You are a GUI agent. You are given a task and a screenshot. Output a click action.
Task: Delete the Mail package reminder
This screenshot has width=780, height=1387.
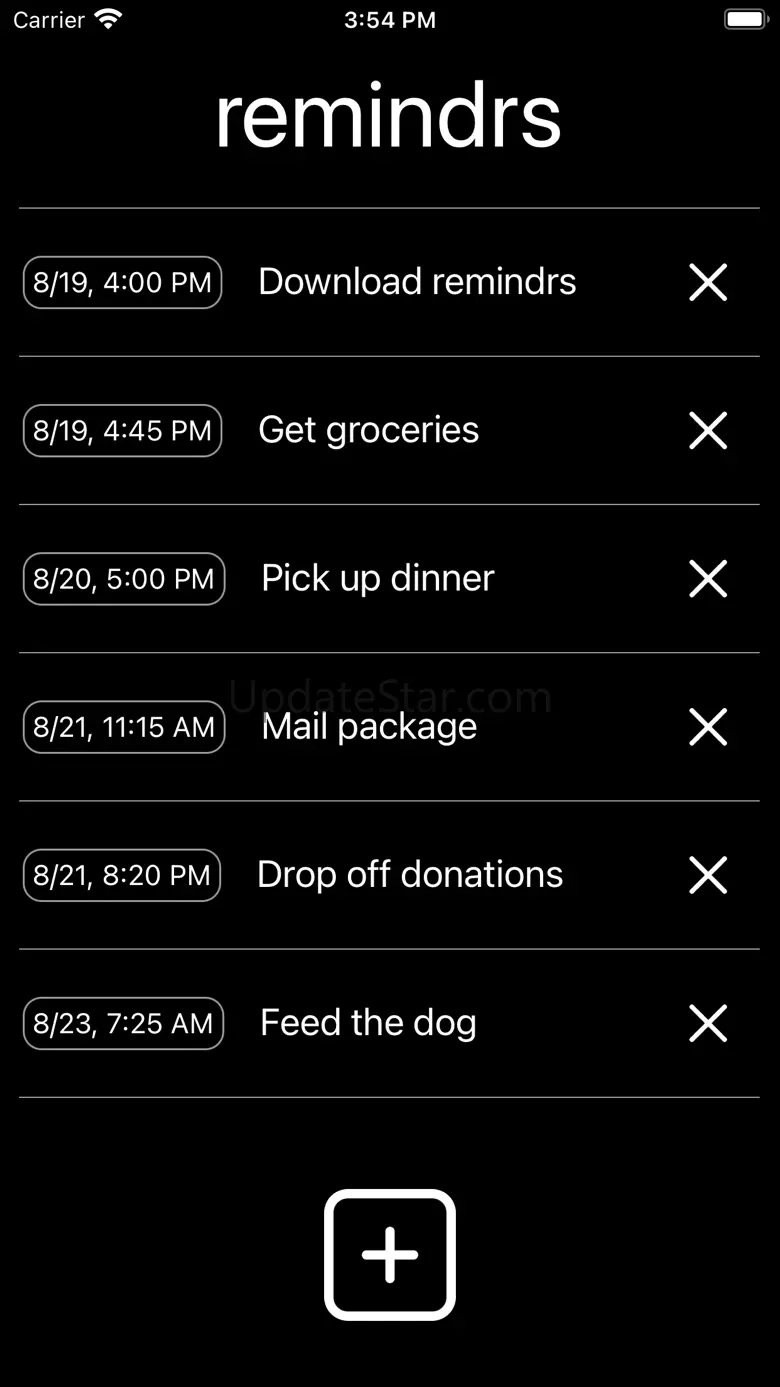click(x=708, y=727)
